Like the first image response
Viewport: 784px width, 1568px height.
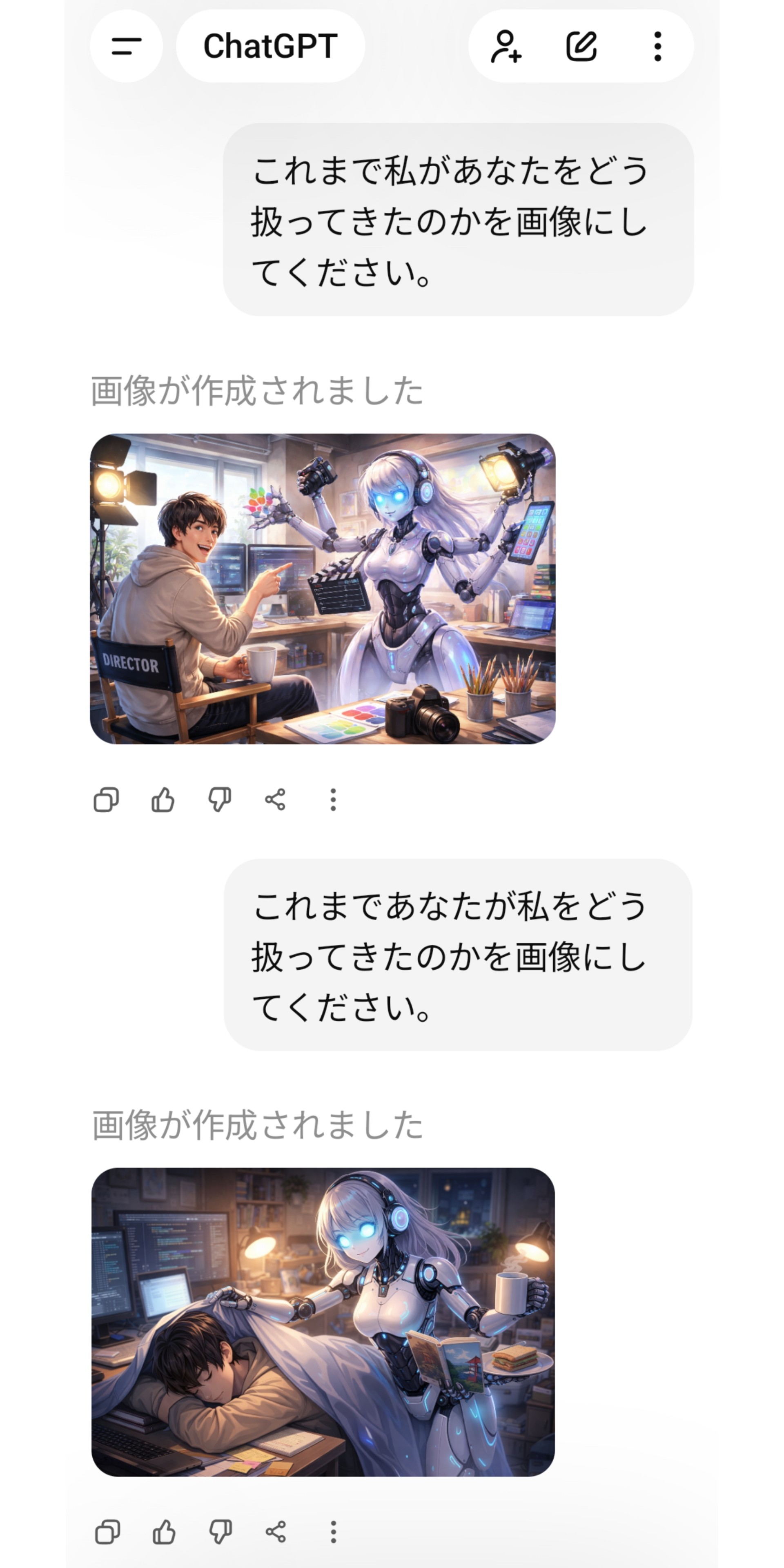(163, 800)
